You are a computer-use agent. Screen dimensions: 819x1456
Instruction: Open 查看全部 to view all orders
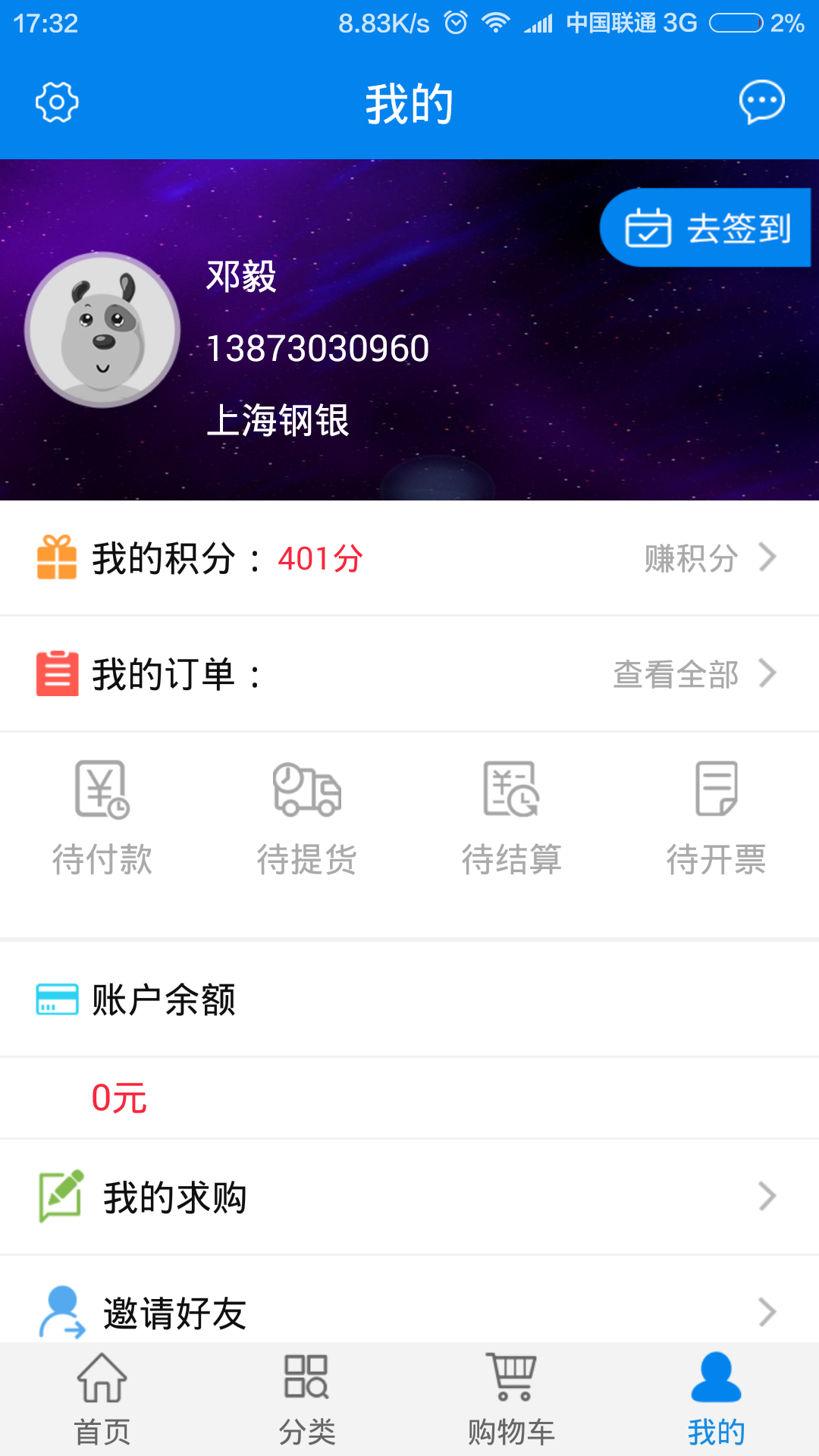[675, 674]
